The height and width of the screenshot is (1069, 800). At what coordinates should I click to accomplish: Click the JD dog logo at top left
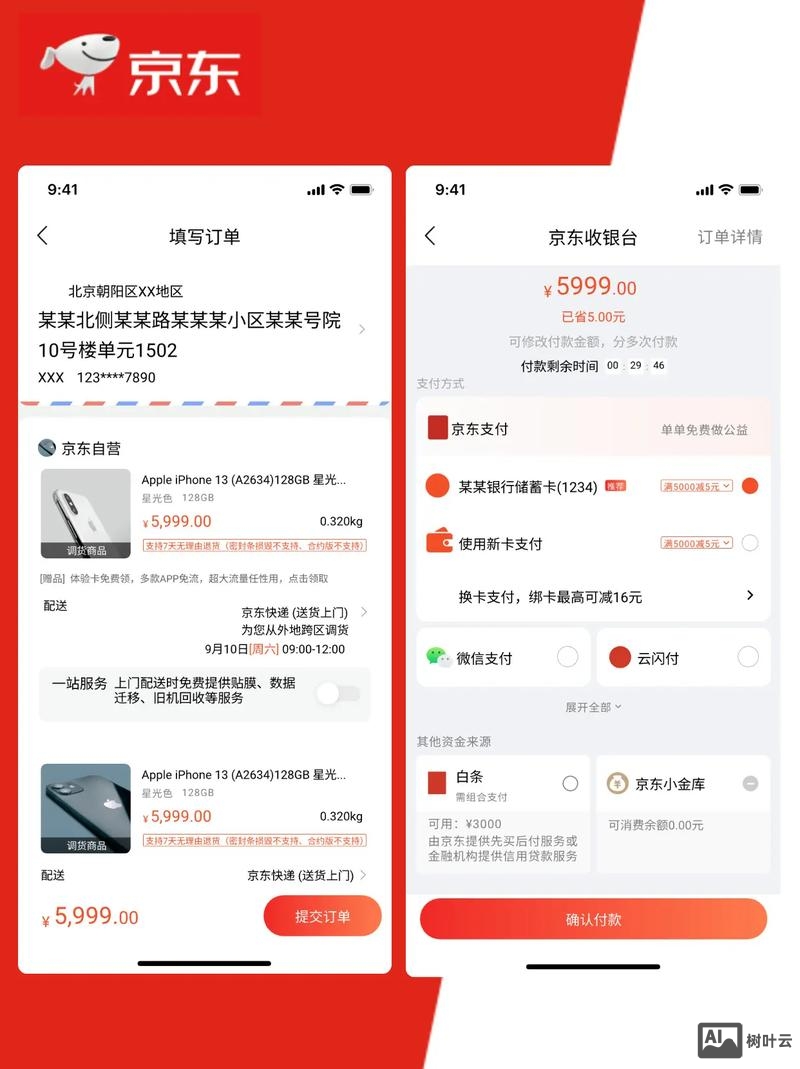[x=85, y=60]
